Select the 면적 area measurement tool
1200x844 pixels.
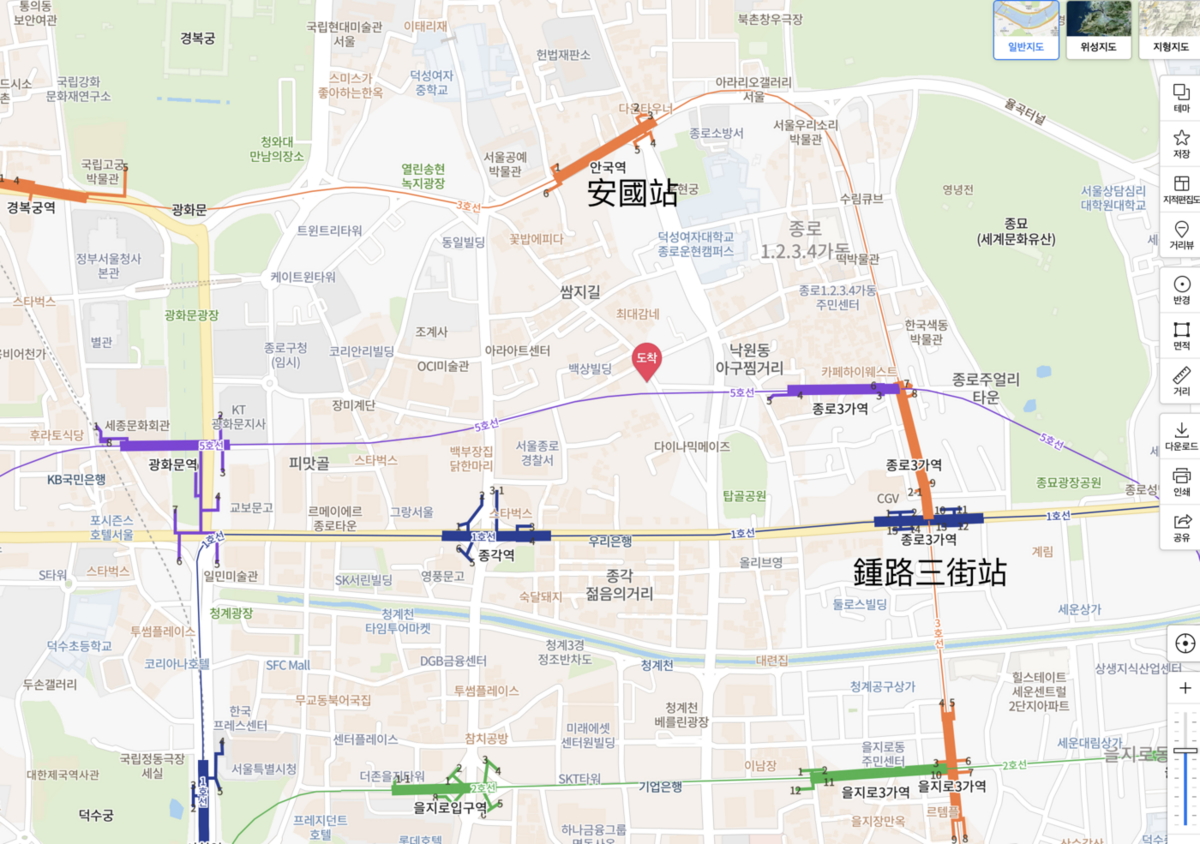1181,336
